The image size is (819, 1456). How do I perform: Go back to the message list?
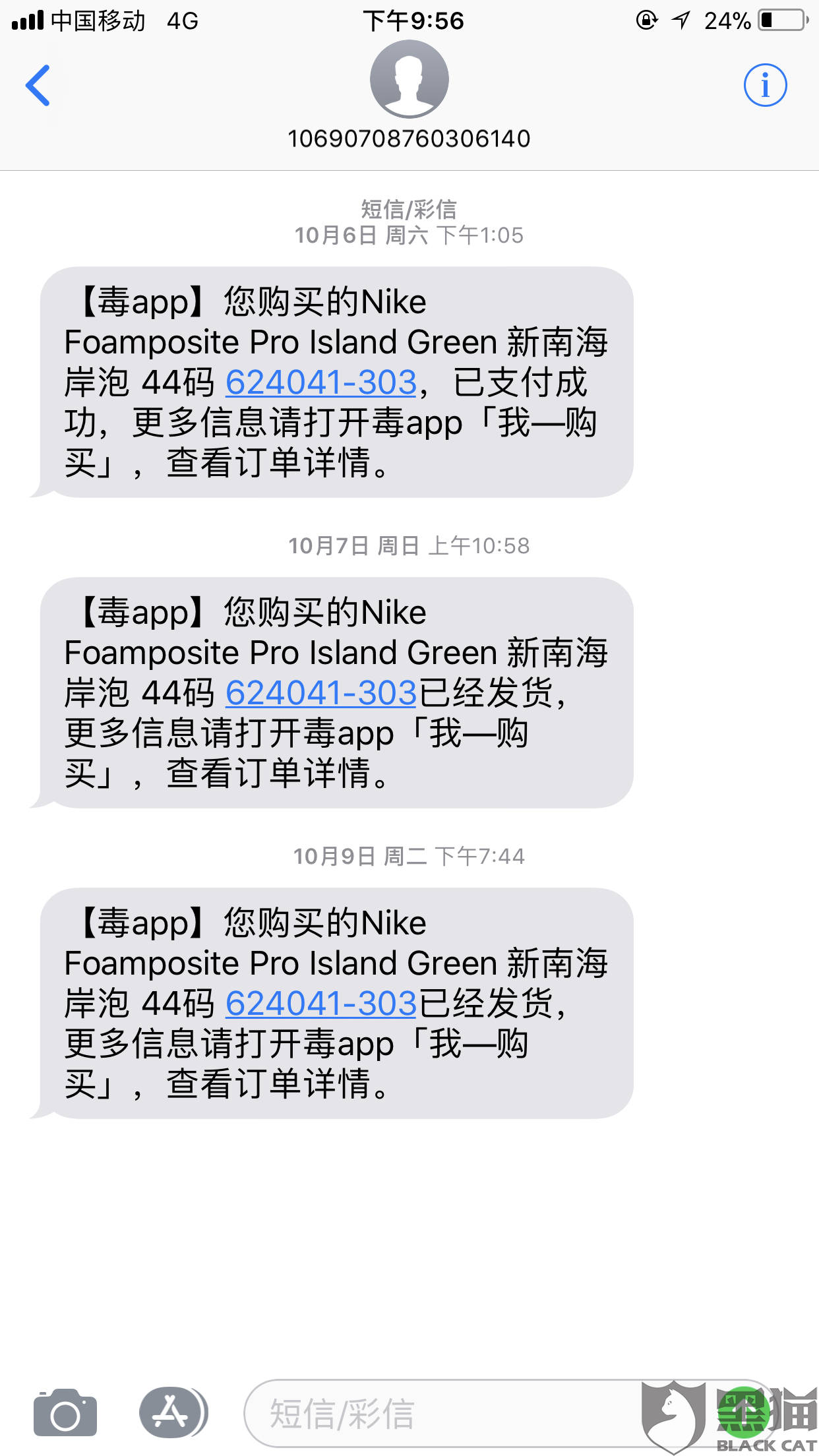(x=38, y=85)
